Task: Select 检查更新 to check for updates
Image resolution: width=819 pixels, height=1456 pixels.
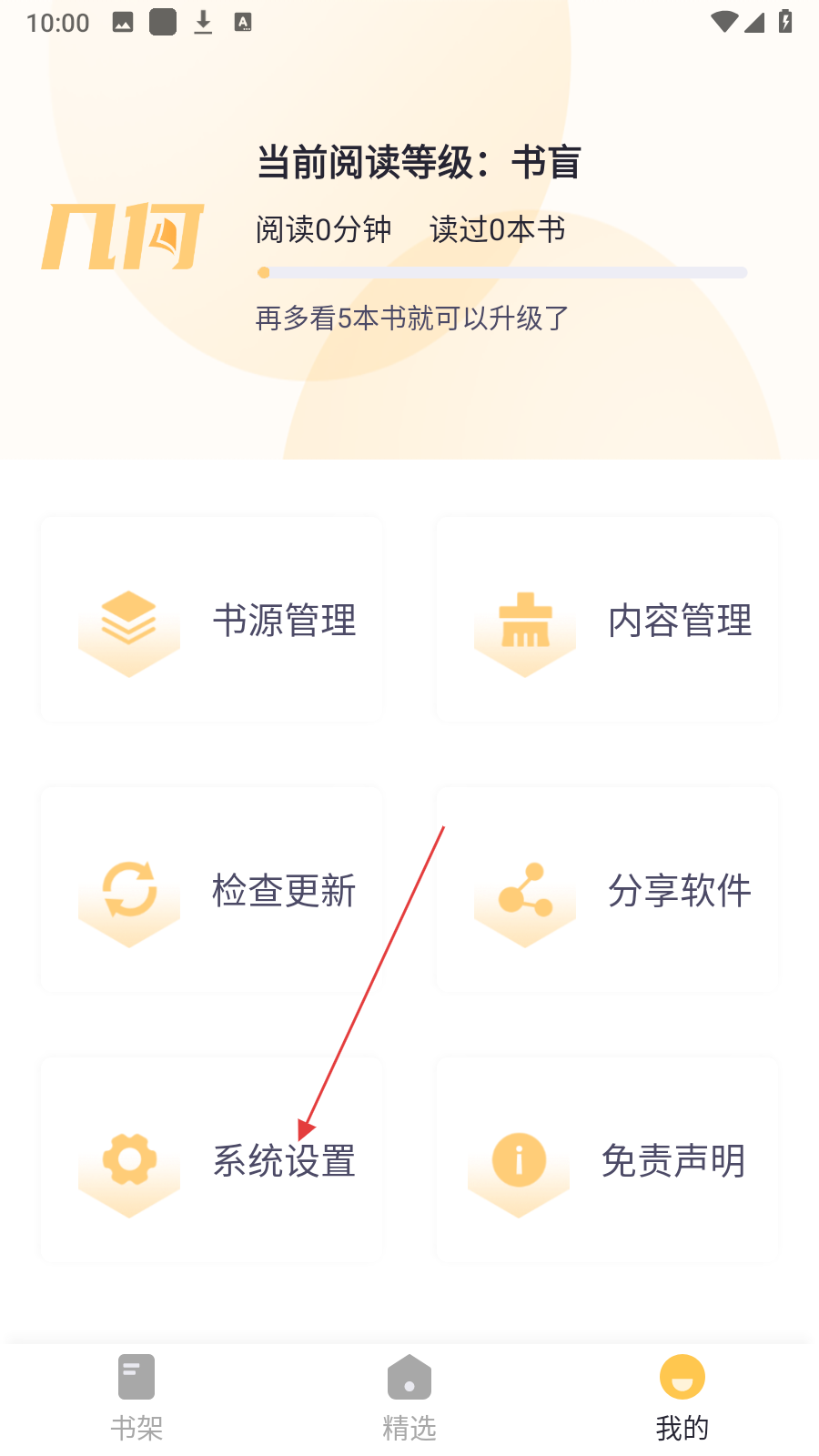Action: (211, 891)
